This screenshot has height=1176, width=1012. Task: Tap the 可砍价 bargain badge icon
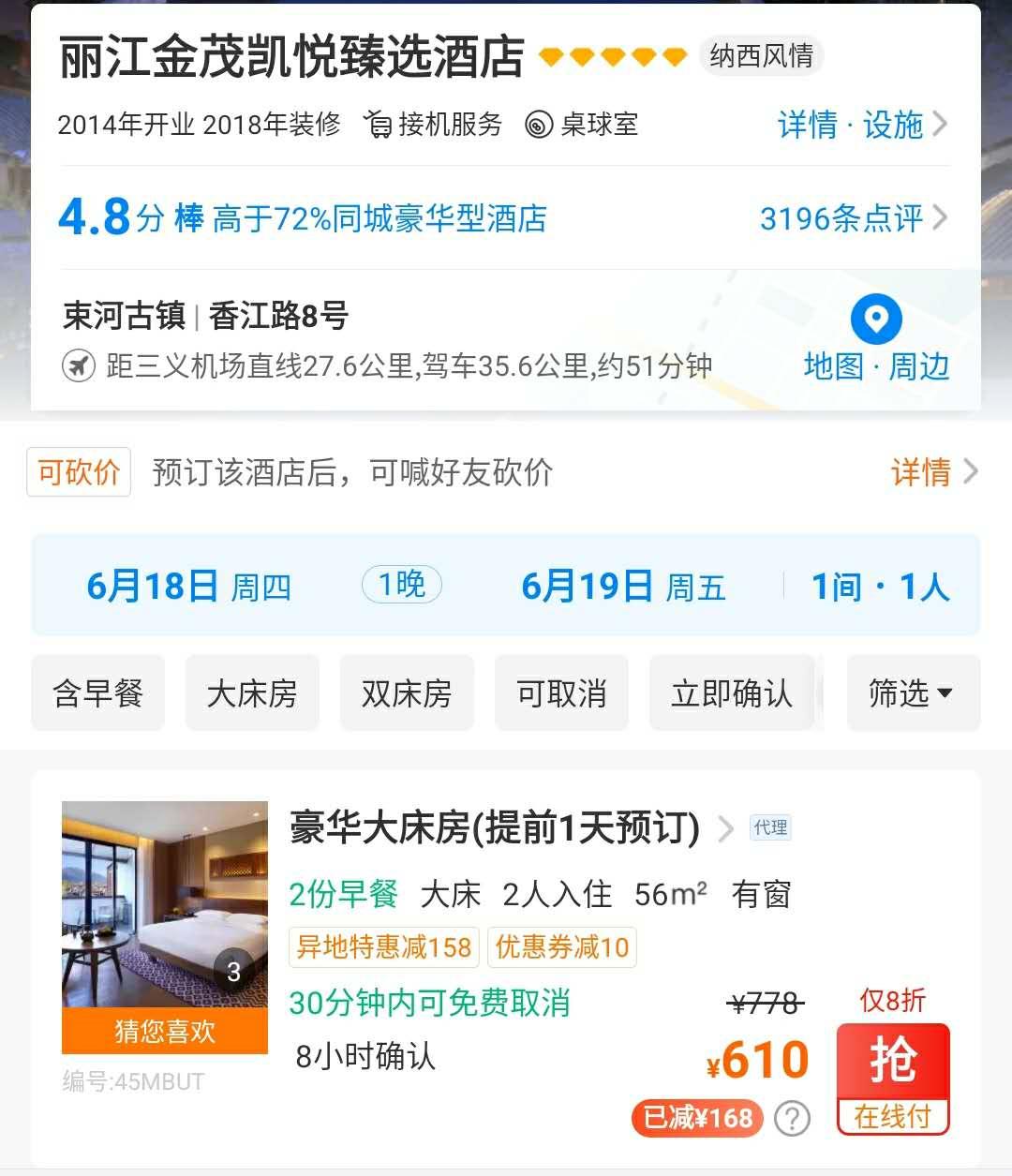[x=78, y=473]
